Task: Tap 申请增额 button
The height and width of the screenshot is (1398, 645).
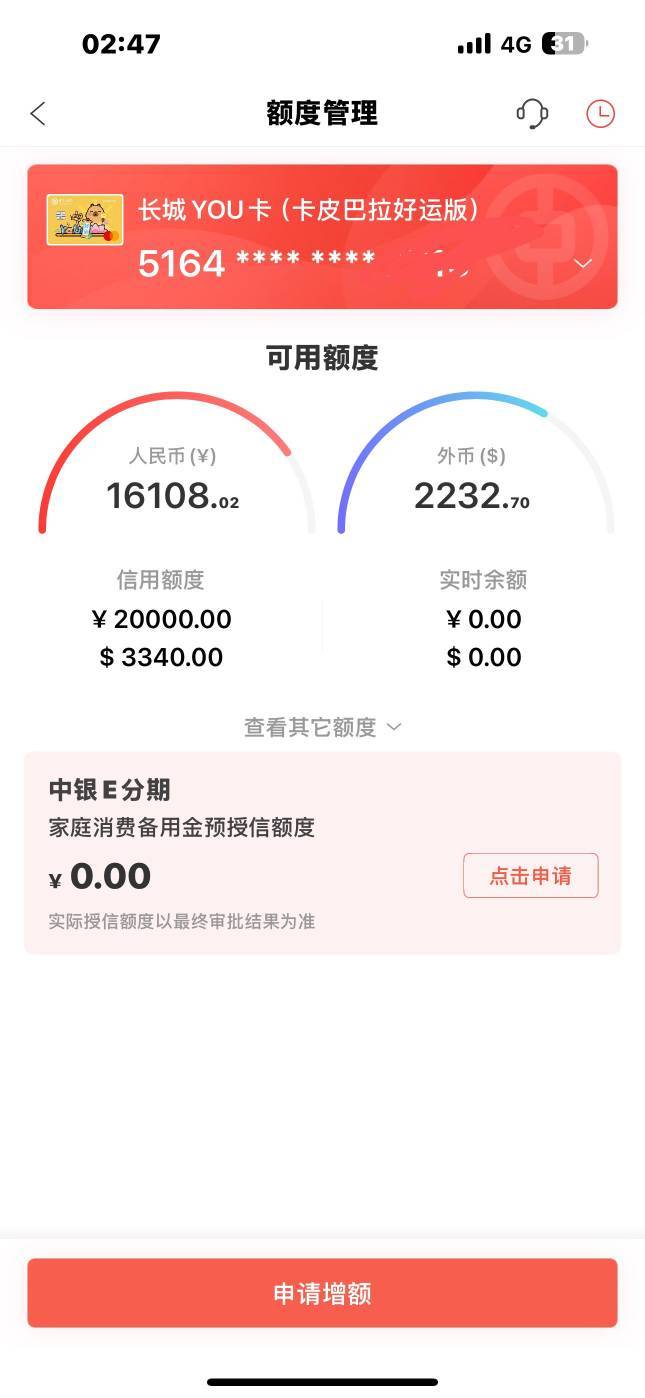Action: click(x=322, y=1293)
